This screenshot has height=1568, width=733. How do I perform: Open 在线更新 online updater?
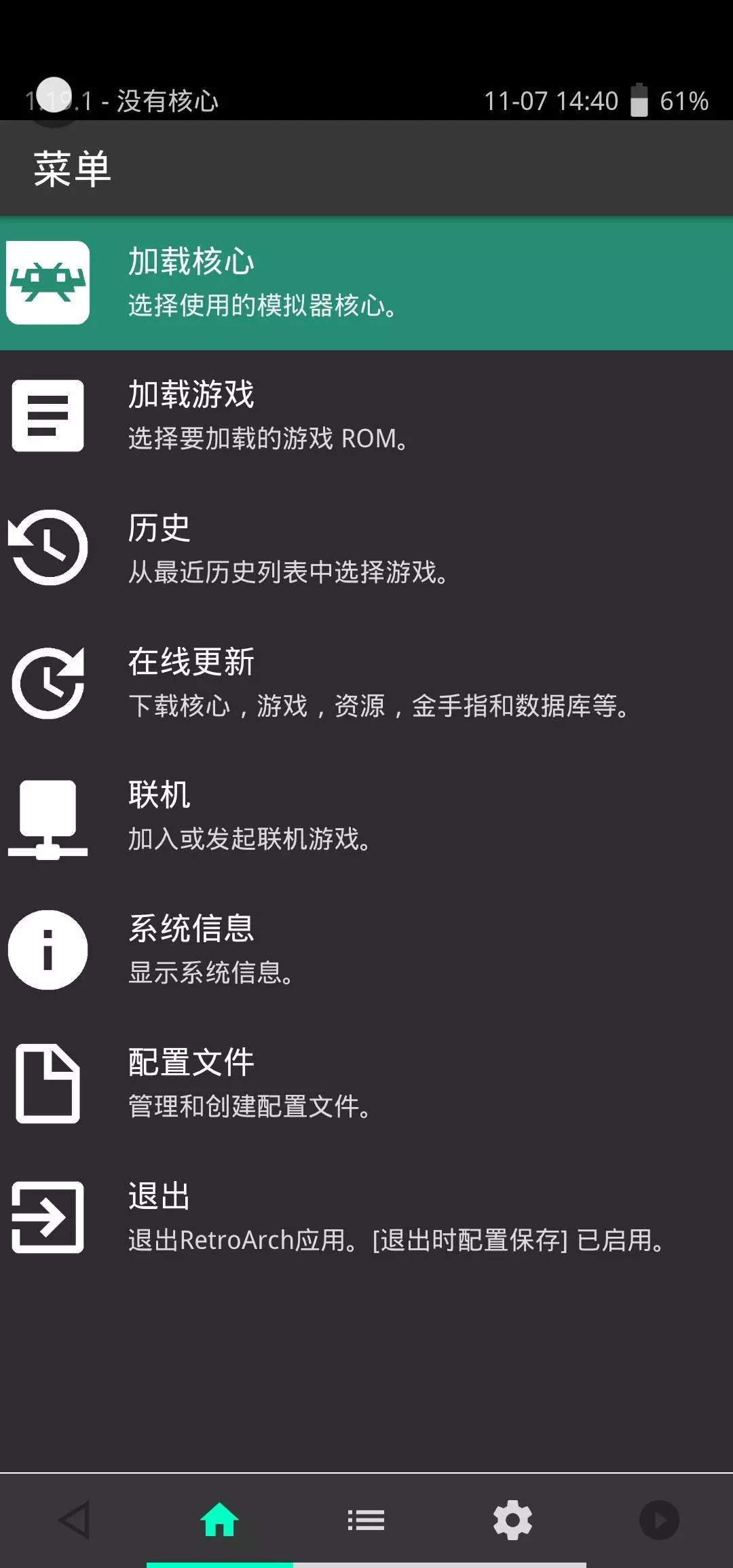coord(366,683)
